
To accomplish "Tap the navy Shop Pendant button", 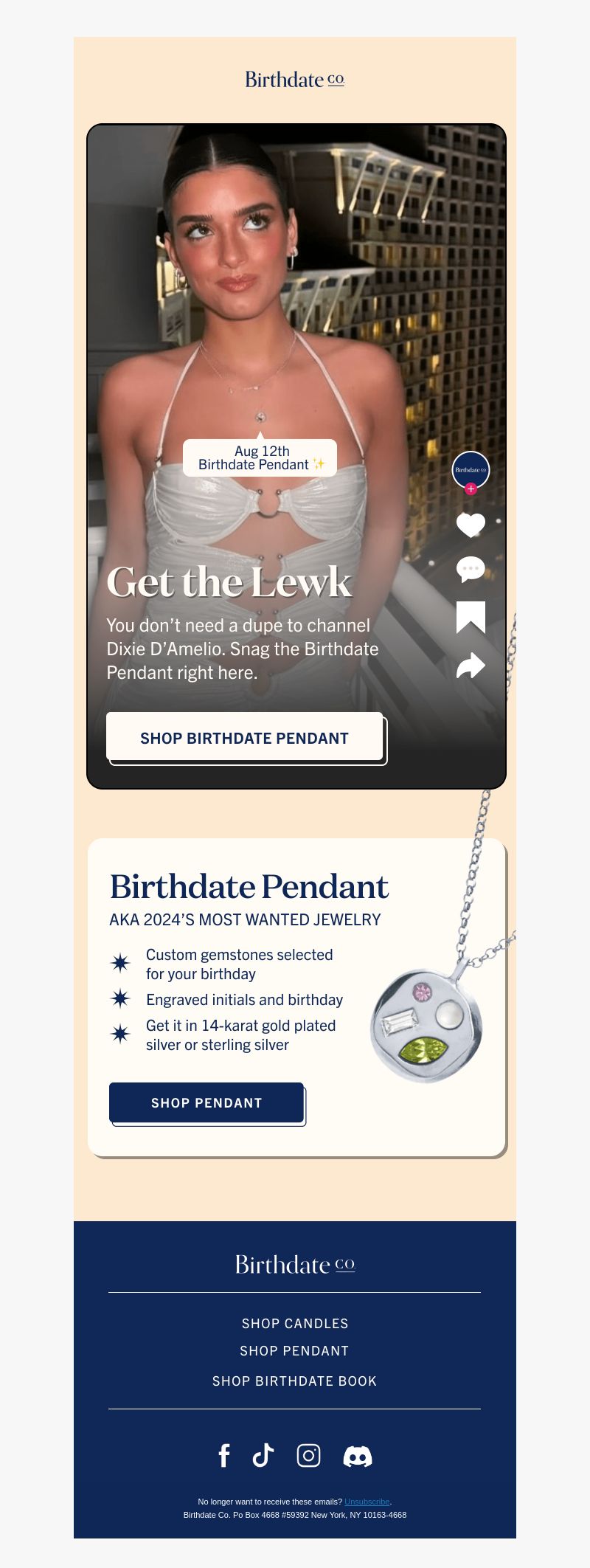I will pos(206,1102).
